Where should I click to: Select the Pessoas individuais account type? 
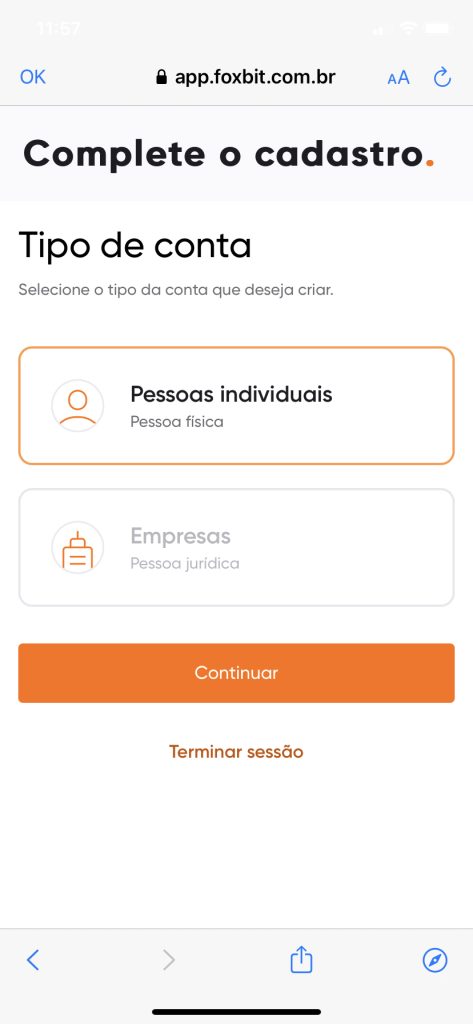[236, 406]
